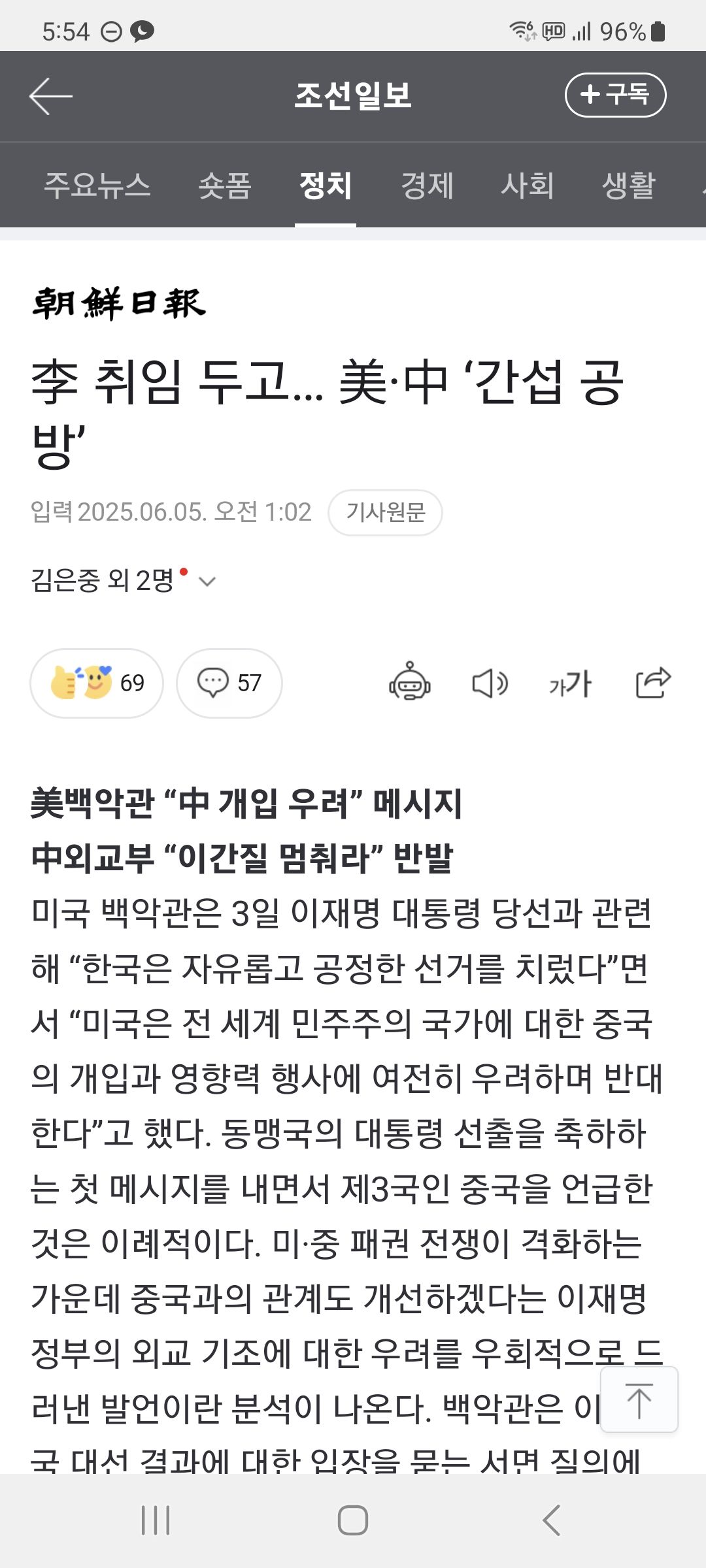
Task: Open the 사회 tab
Action: pyautogui.click(x=528, y=186)
